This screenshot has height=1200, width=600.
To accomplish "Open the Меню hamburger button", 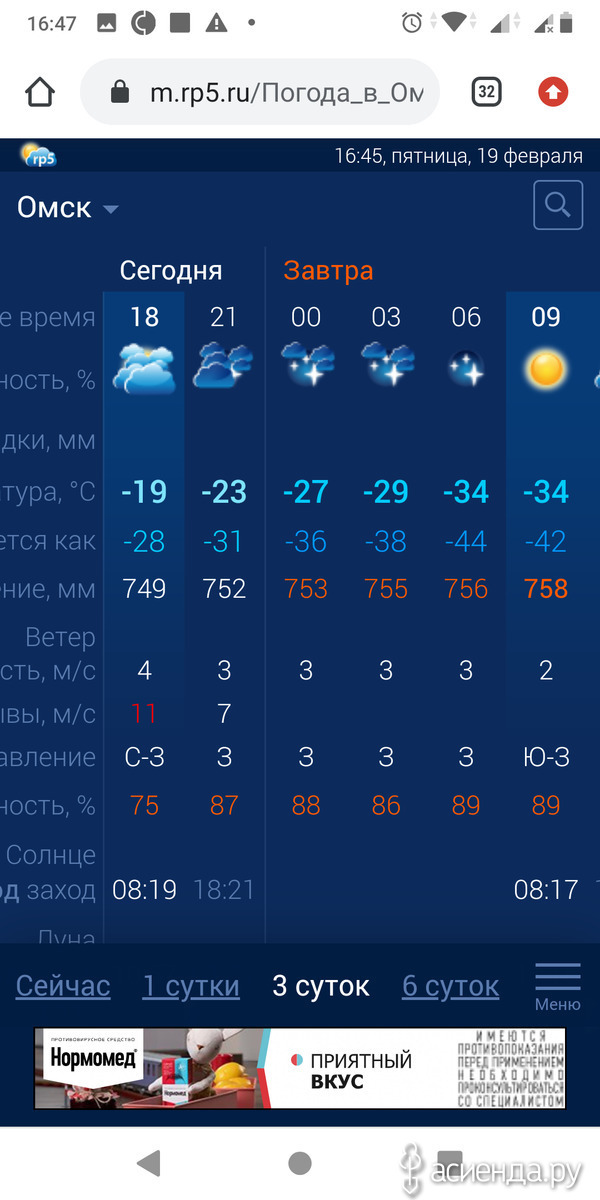I will [557, 986].
